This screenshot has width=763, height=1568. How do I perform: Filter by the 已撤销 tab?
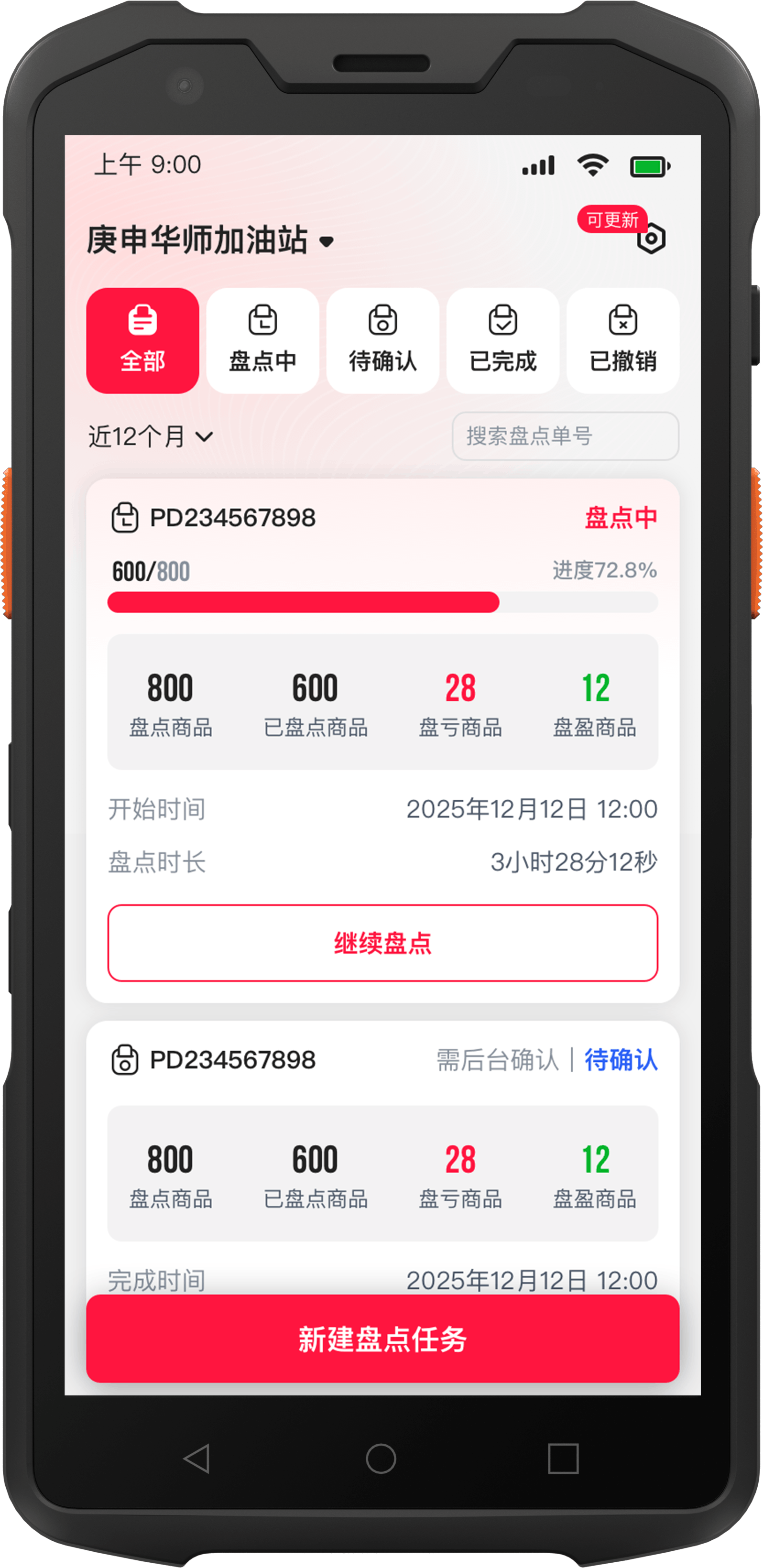tap(622, 340)
